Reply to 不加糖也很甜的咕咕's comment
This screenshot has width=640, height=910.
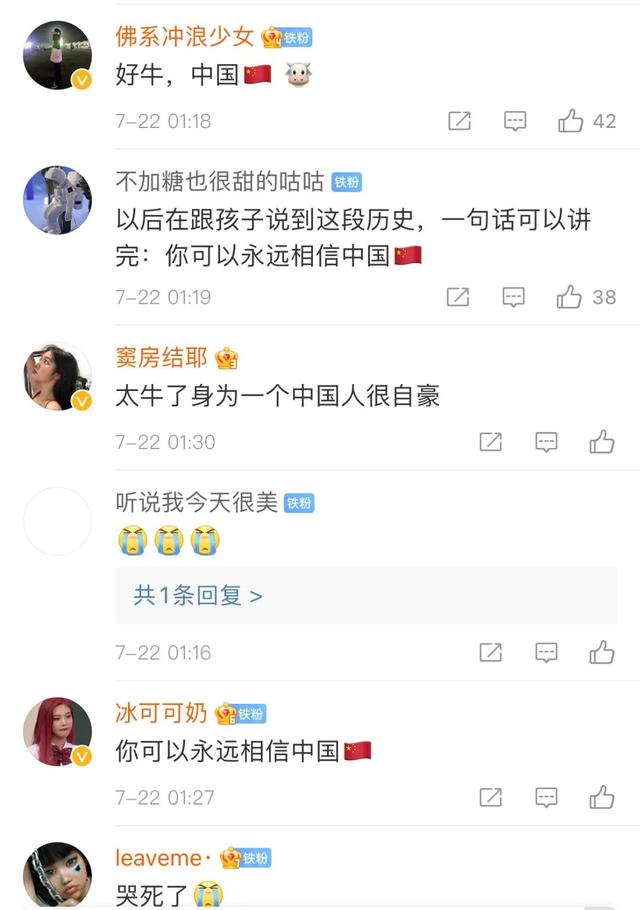coord(514,297)
